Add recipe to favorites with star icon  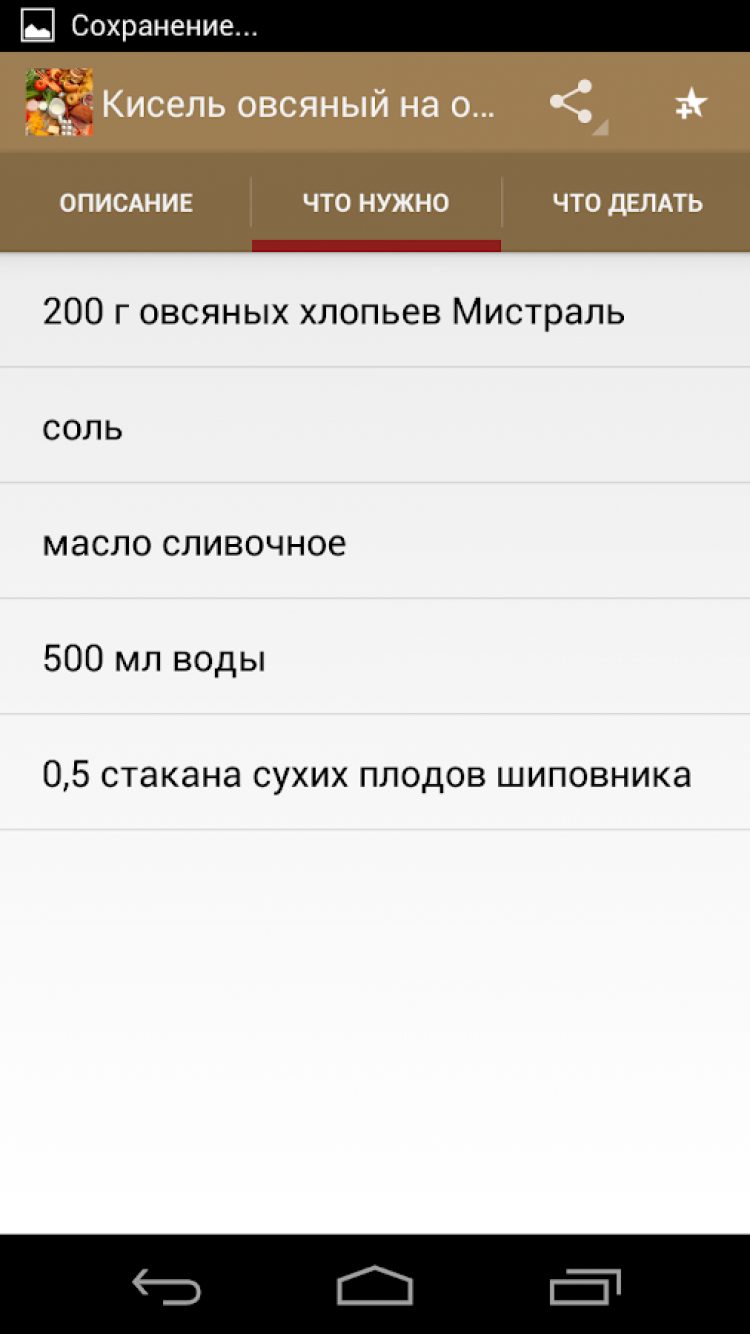click(x=690, y=103)
